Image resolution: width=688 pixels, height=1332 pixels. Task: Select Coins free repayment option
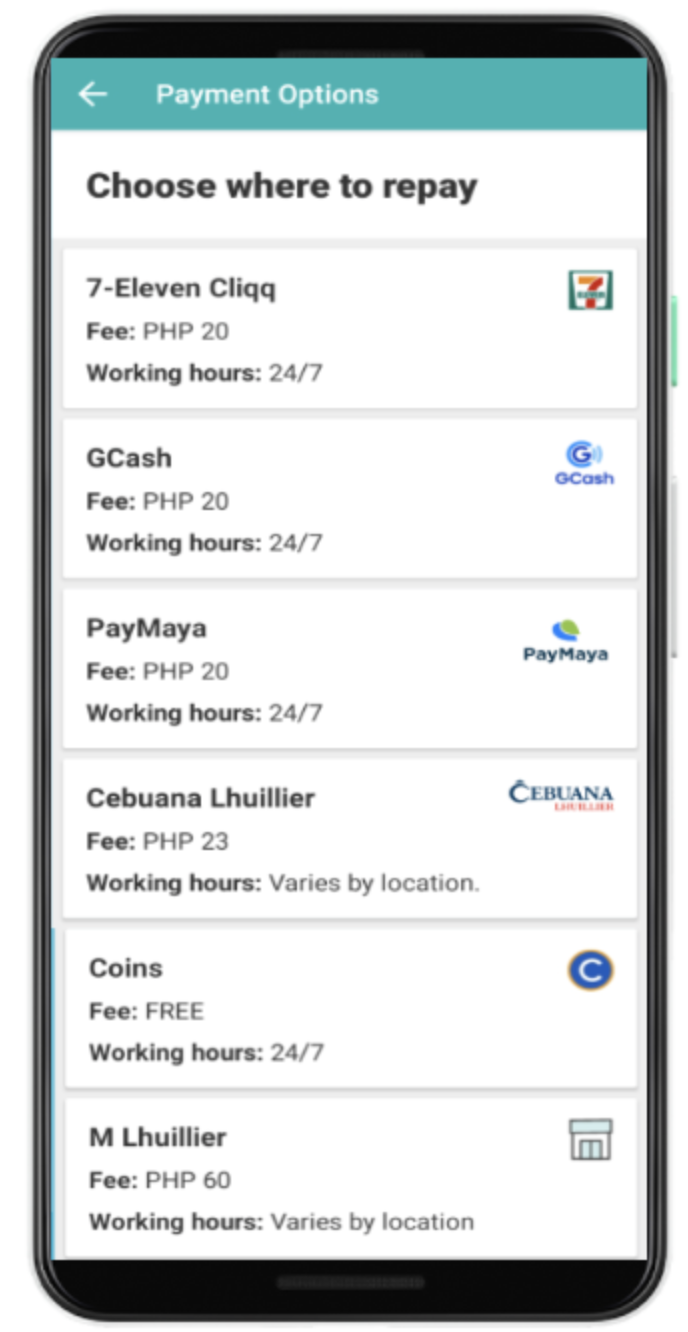tap(350, 1008)
